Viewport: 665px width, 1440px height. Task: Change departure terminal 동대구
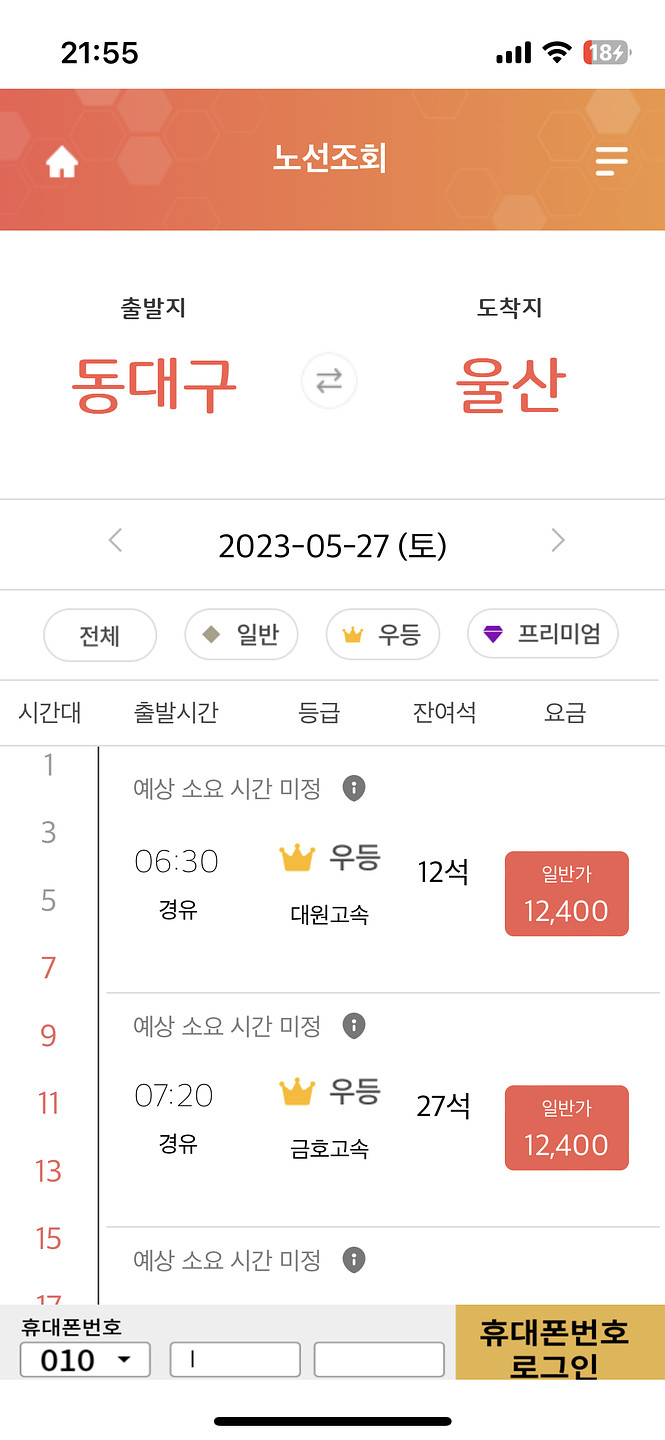[x=154, y=385]
